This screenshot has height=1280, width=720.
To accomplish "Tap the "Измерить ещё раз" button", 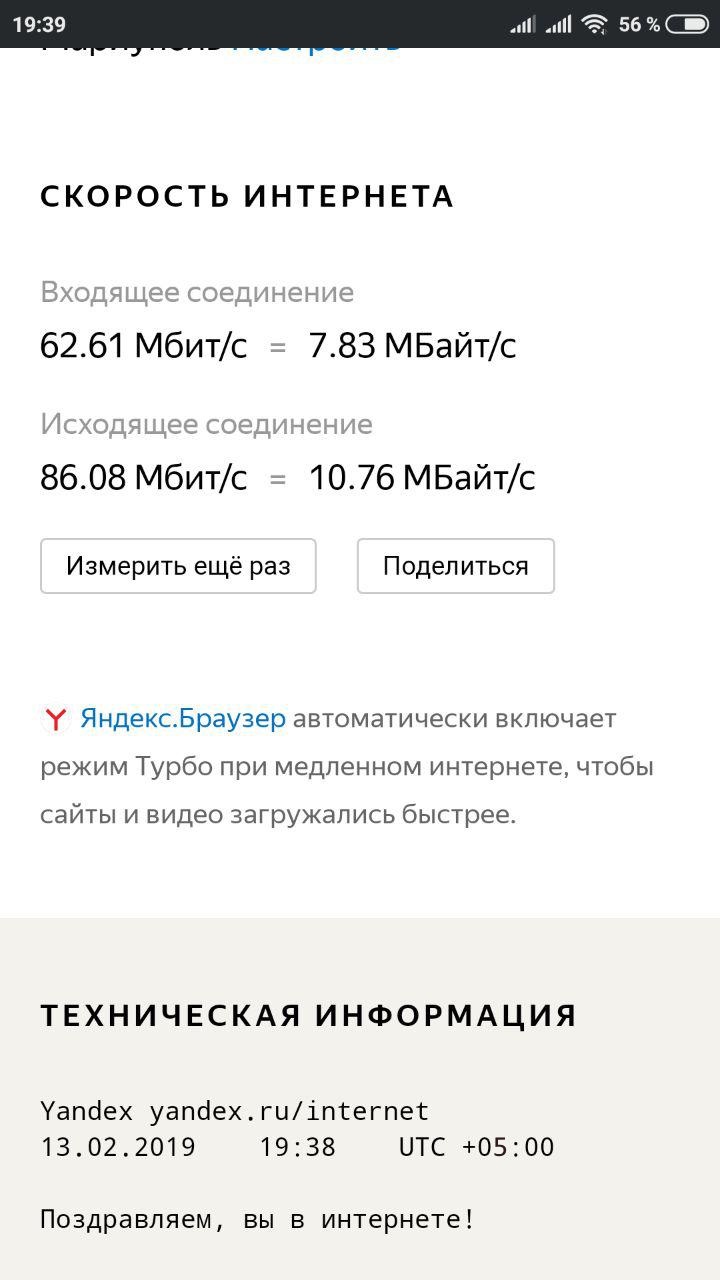I will click(178, 566).
